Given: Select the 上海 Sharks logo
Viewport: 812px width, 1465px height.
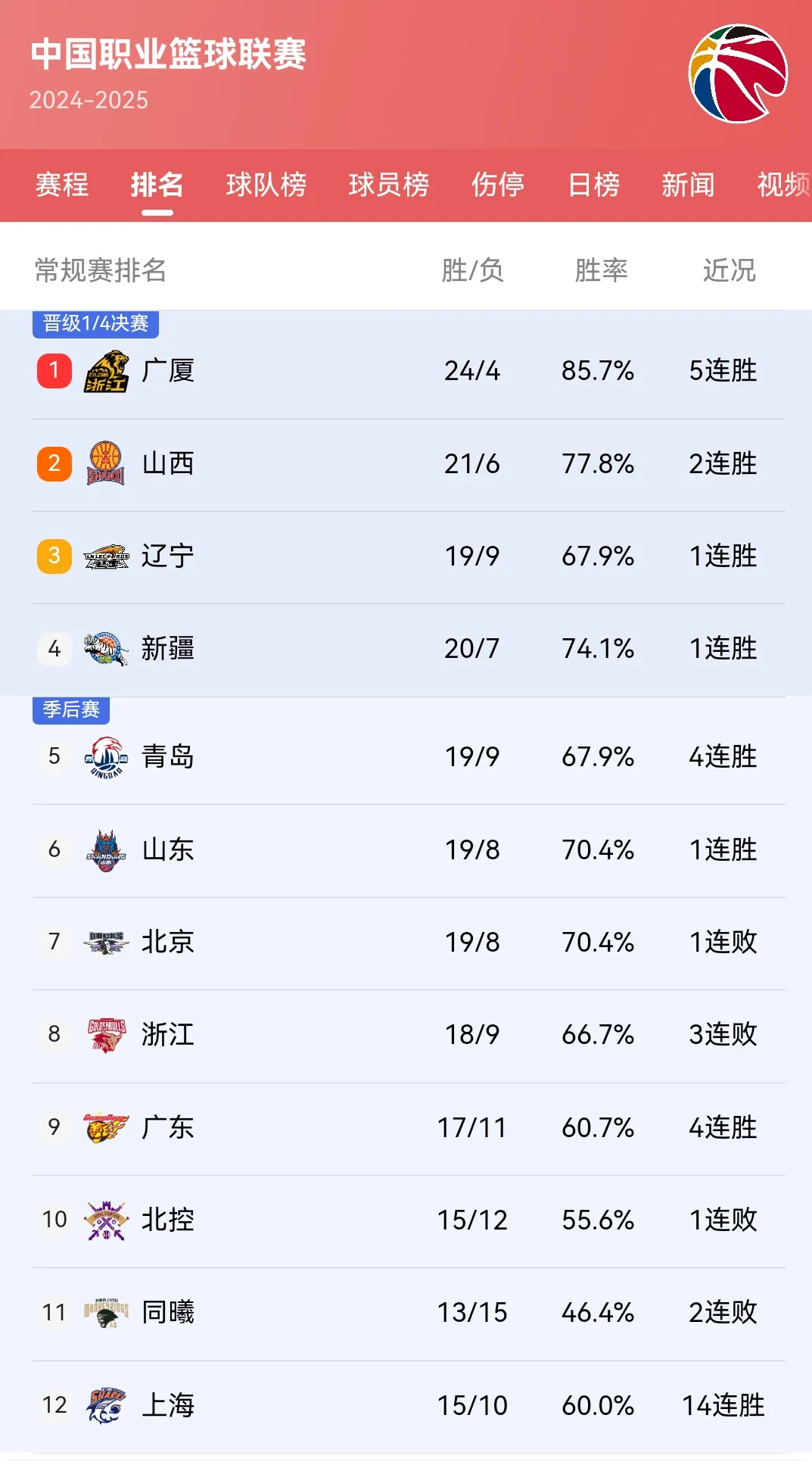Looking at the screenshot, I should 106,1404.
